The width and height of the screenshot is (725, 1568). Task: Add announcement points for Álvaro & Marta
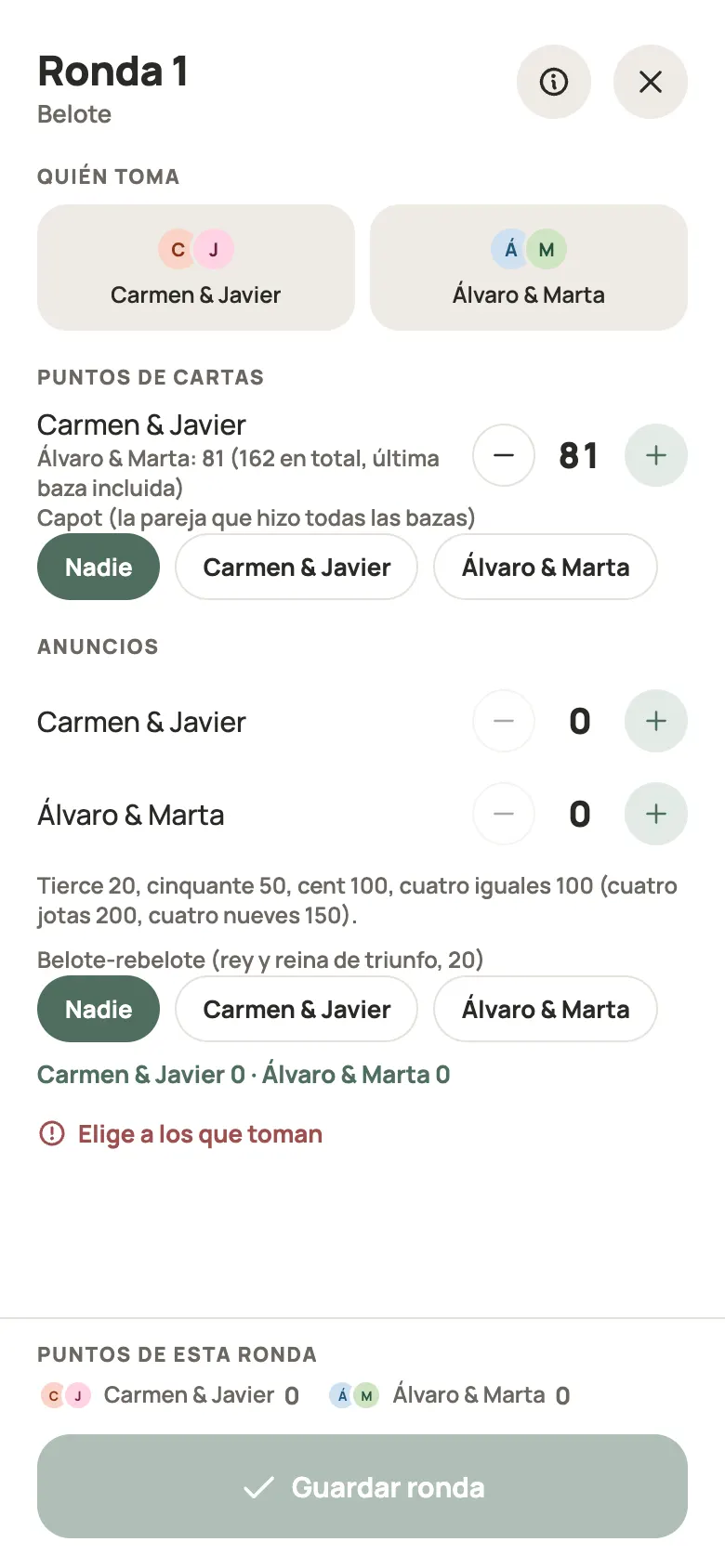click(656, 814)
